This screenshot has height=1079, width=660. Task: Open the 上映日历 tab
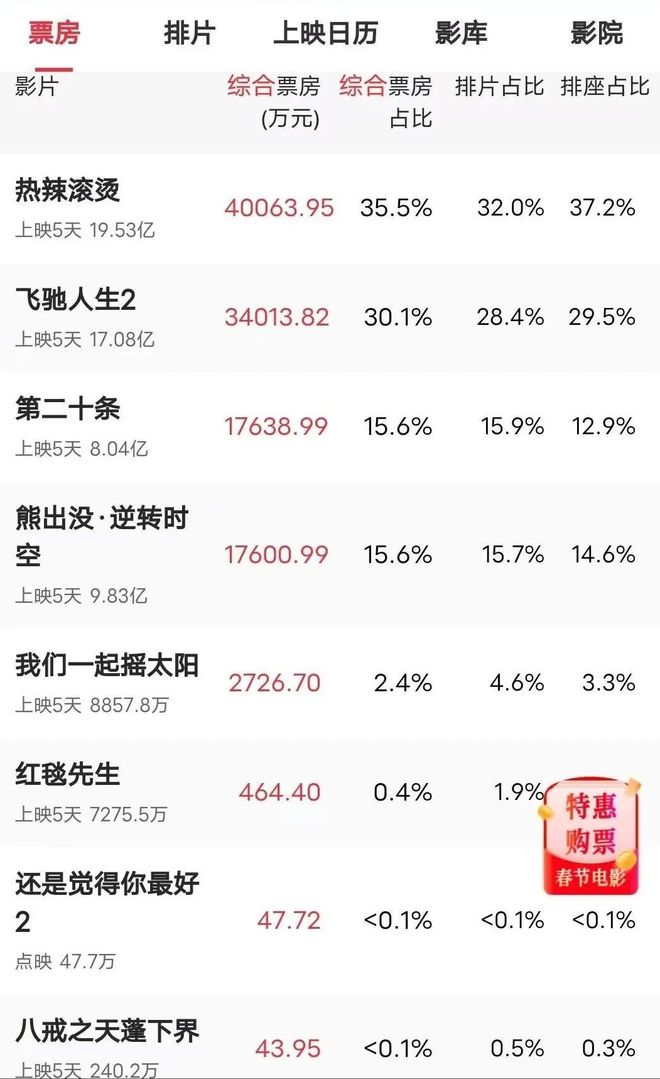(x=326, y=33)
